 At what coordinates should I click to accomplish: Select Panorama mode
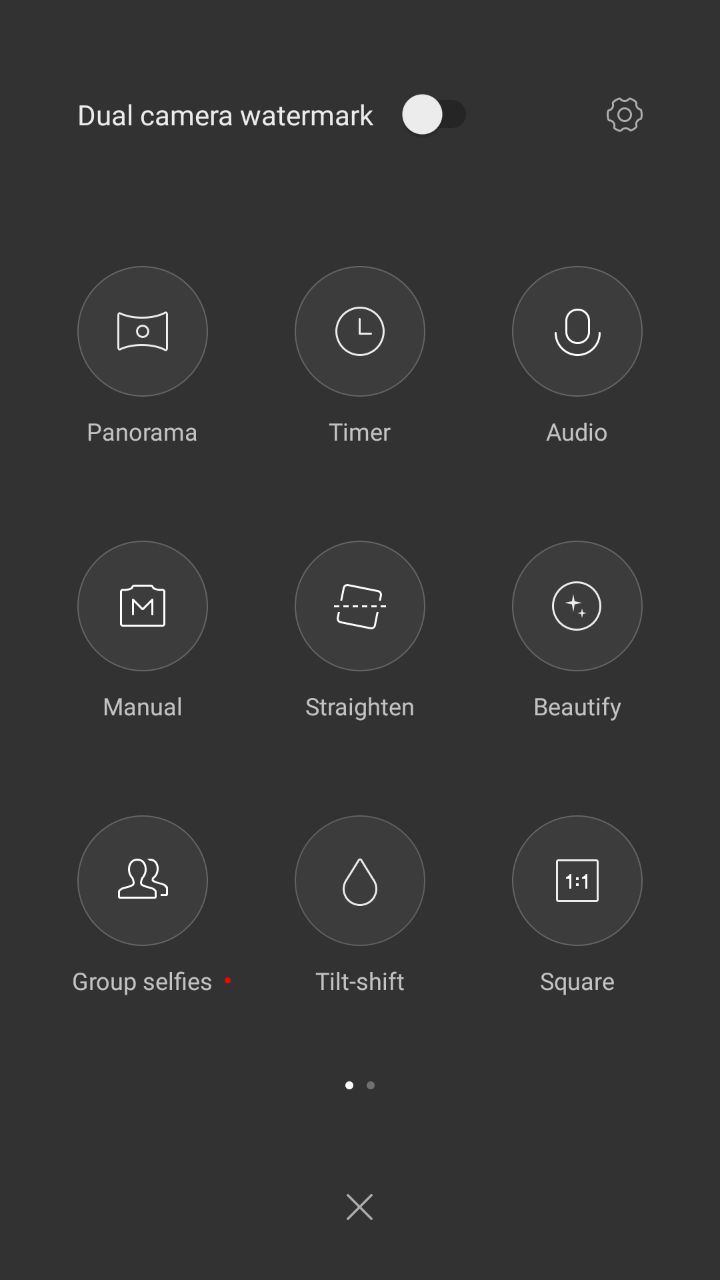142,331
